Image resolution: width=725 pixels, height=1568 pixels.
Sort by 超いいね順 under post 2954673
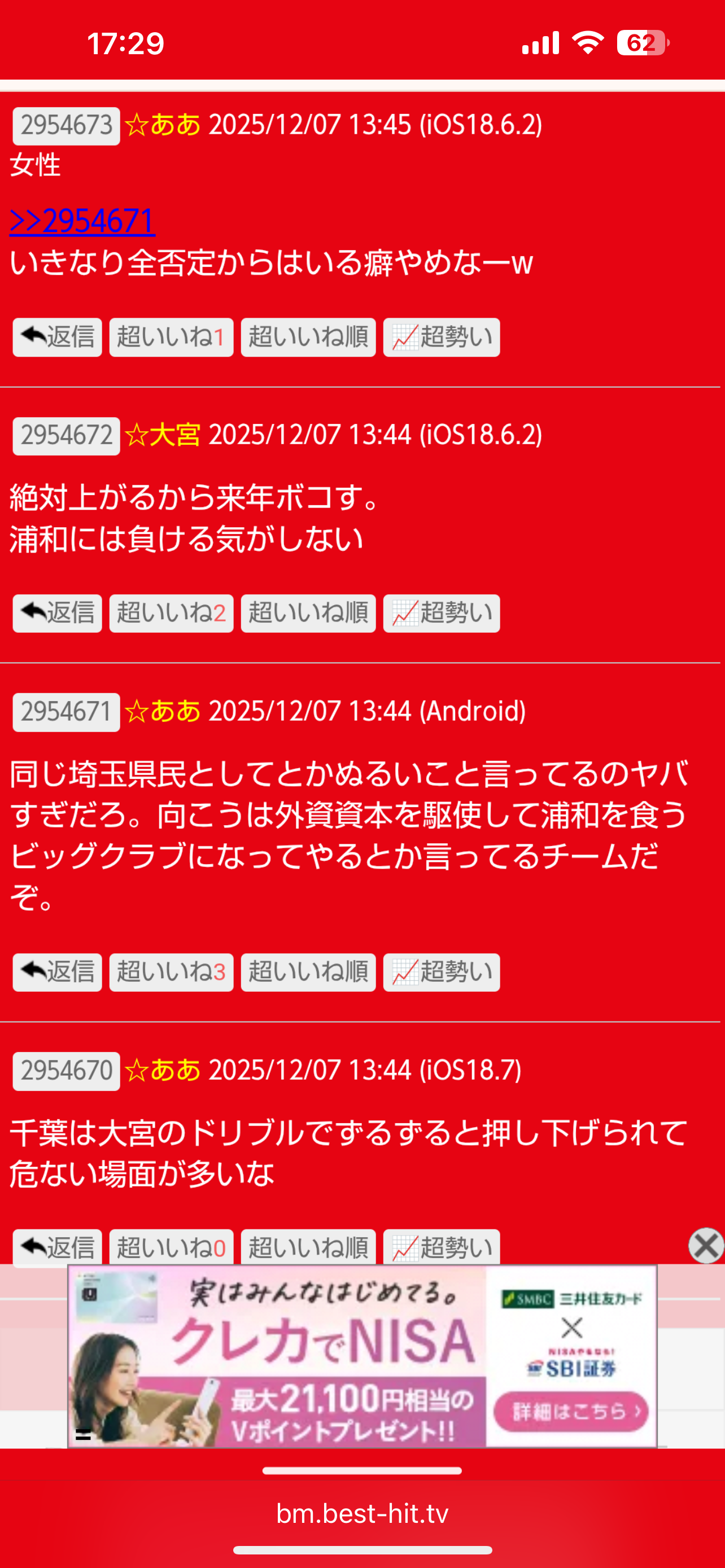pyautogui.click(x=308, y=336)
